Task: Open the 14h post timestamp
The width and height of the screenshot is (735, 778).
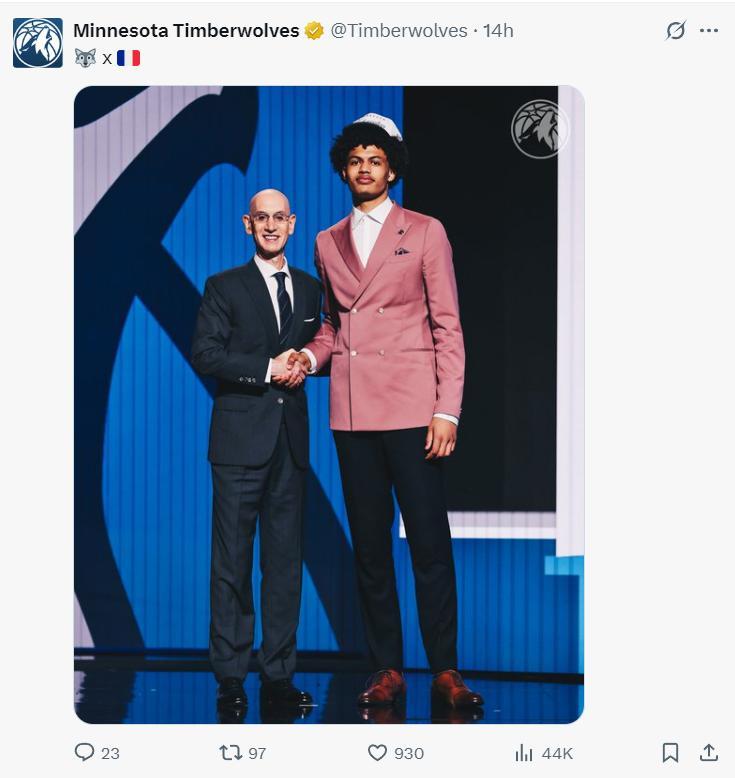Action: 498,31
